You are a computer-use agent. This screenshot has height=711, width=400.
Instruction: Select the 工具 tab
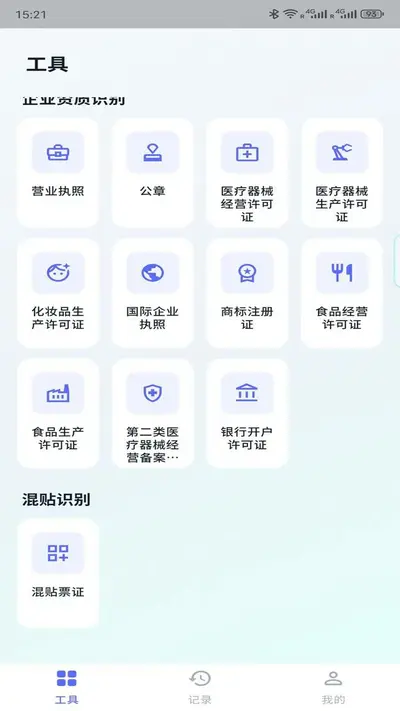coord(67,687)
